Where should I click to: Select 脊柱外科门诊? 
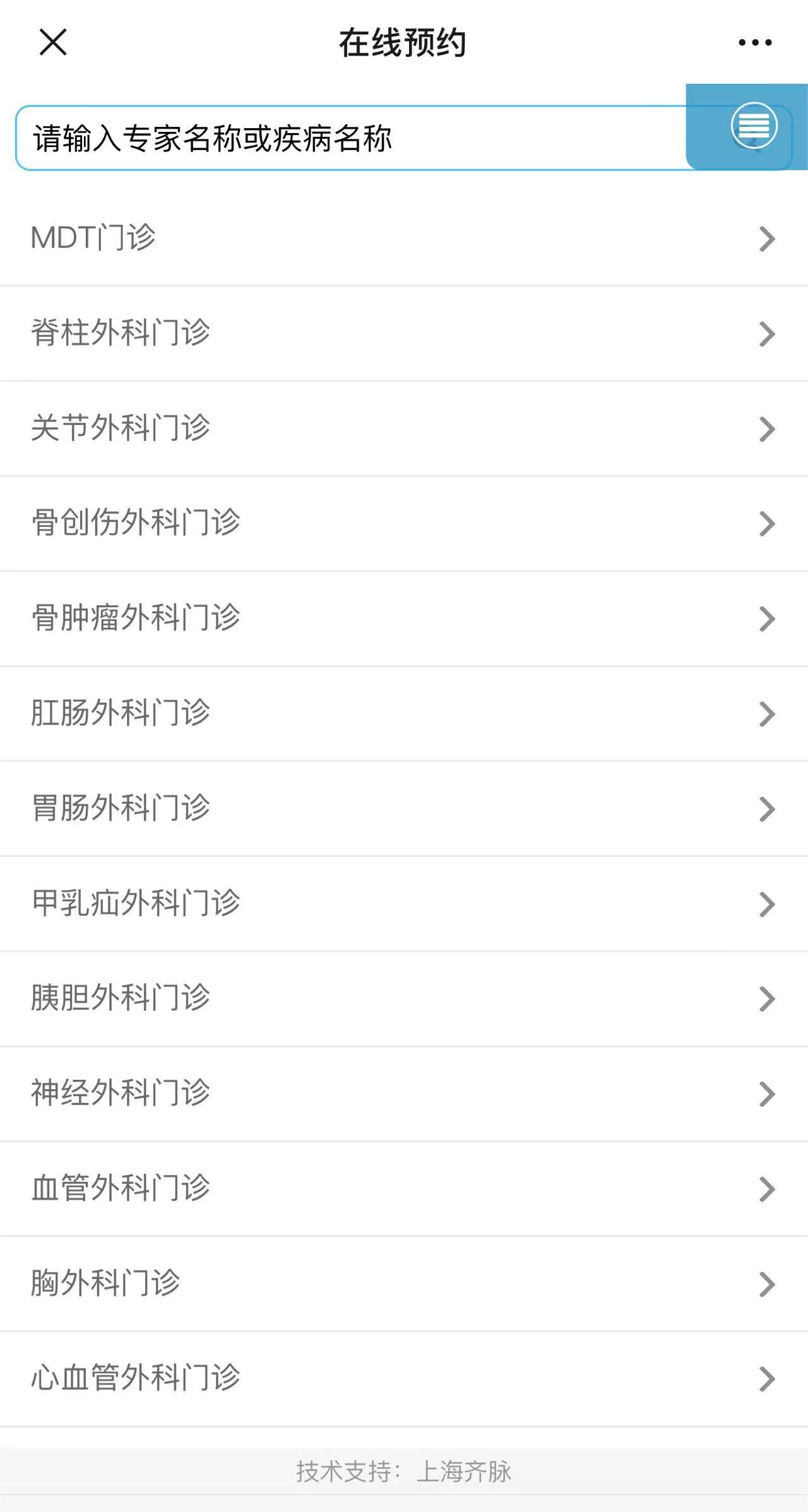pos(404,333)
